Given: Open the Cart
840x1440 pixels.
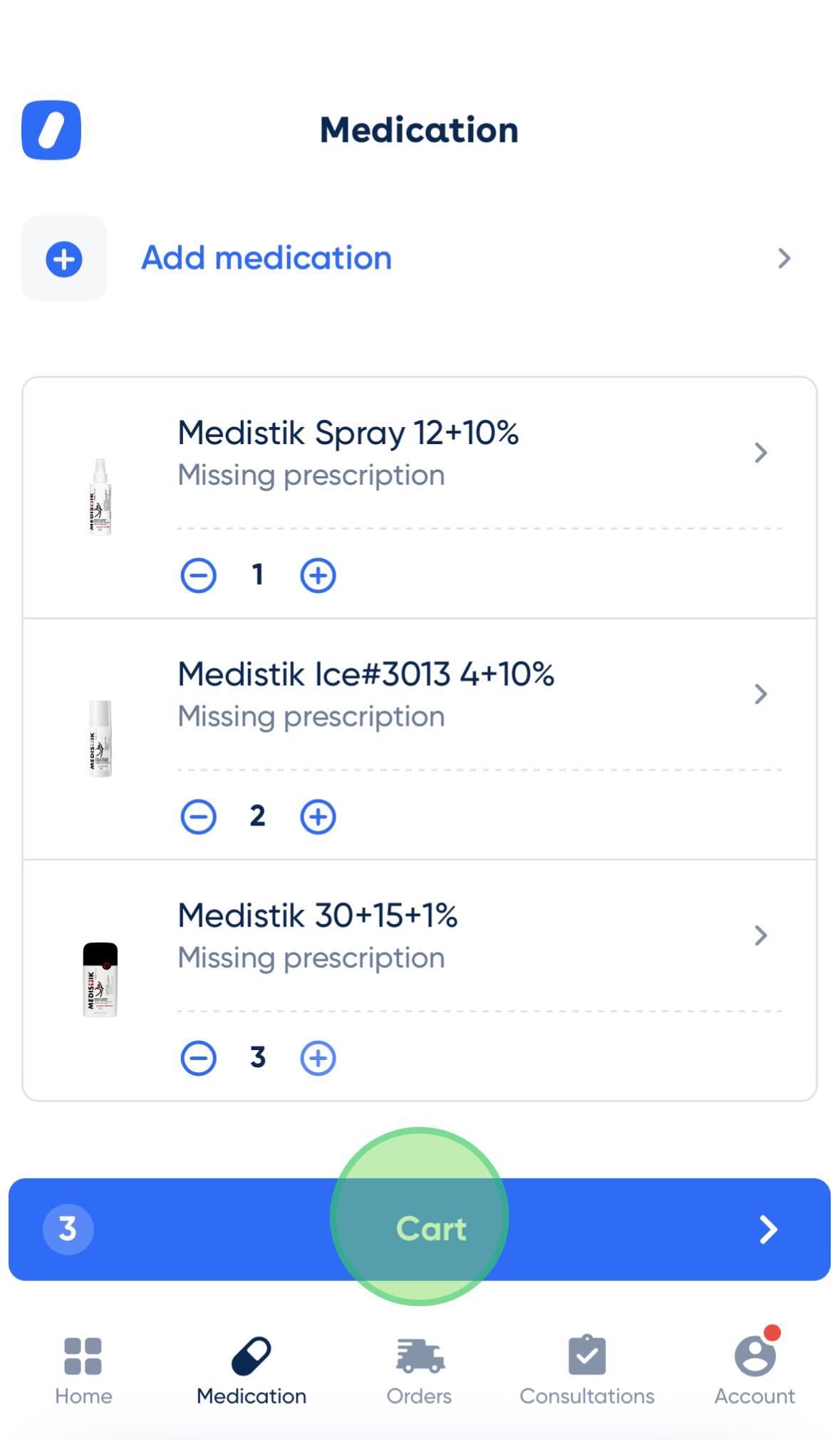Looking at the screenshot, I should [x=431, y=1228].
